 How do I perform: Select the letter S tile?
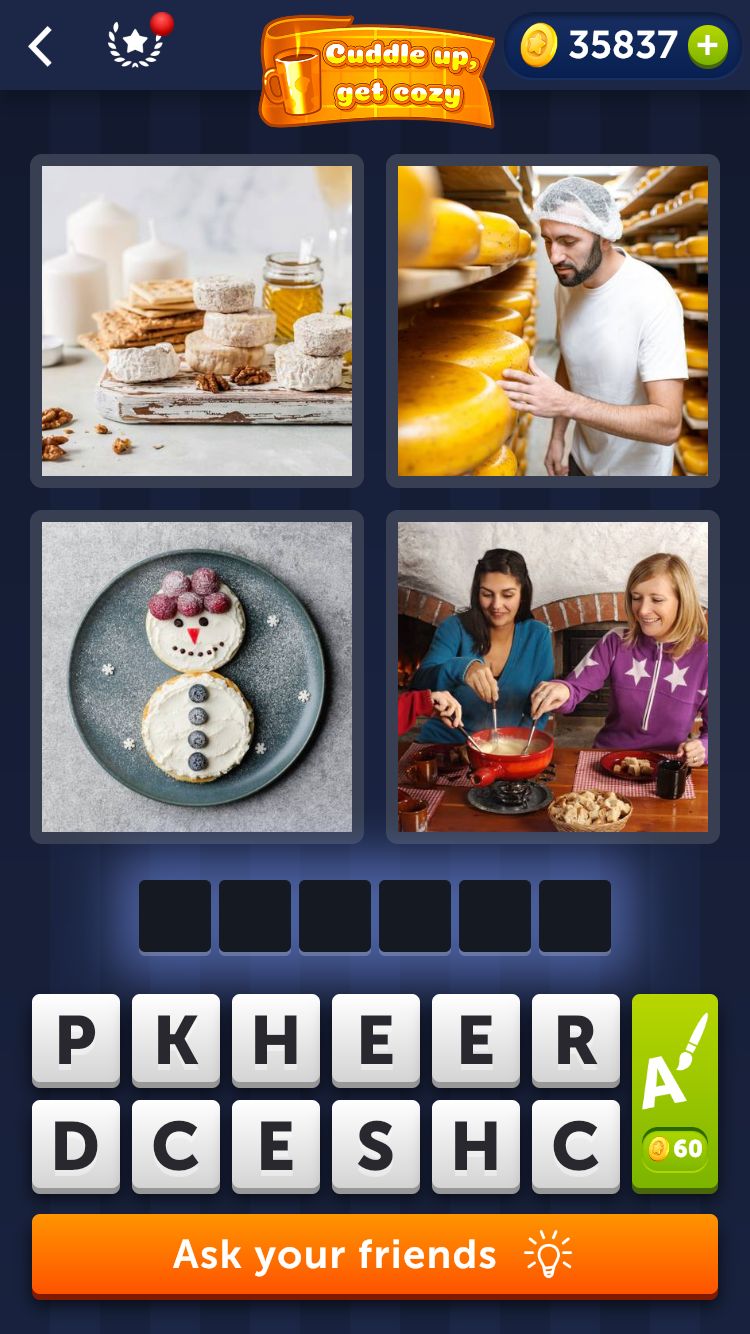(x=376, y=1146)
